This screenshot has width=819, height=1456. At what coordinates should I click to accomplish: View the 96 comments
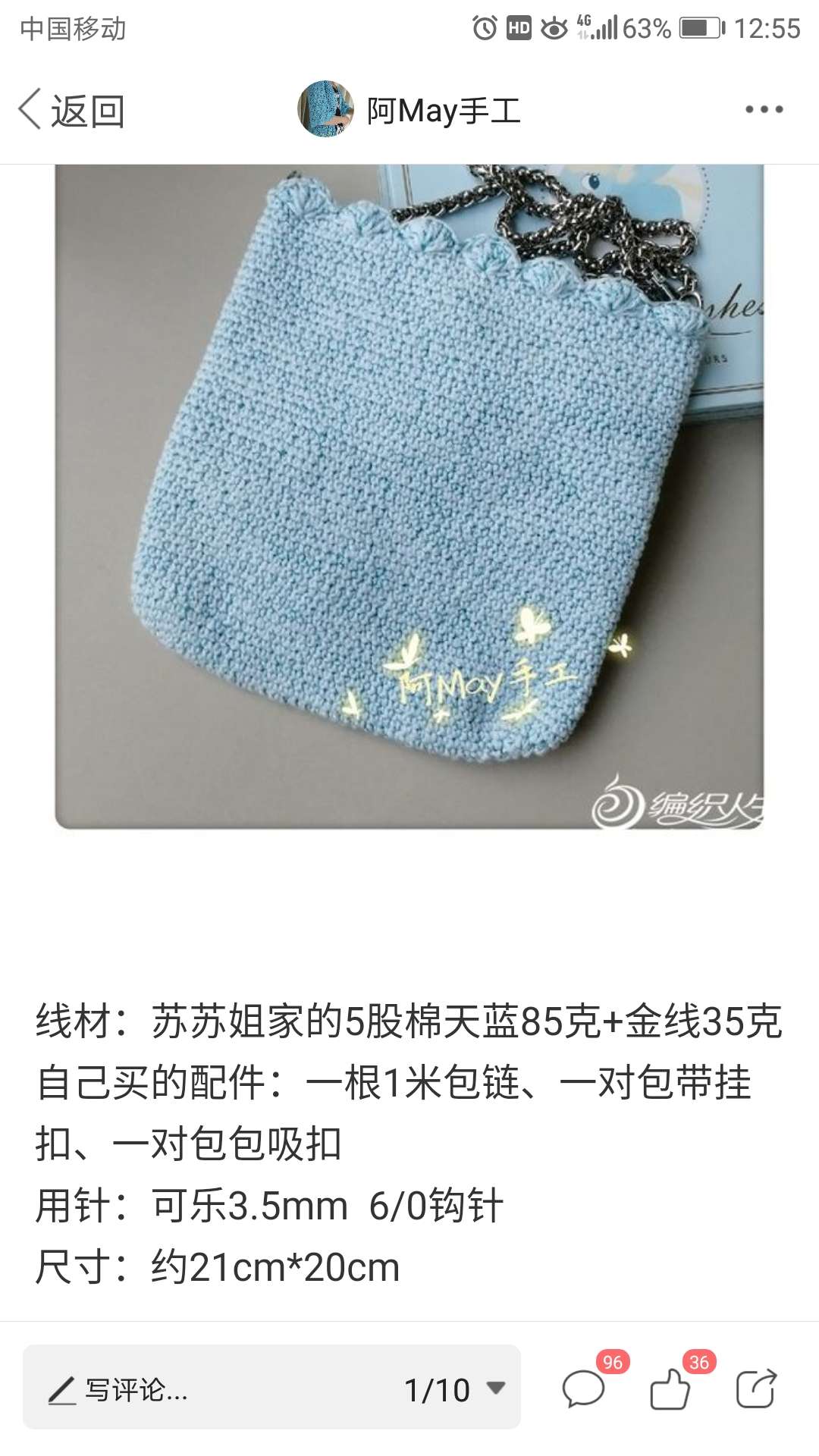click(584, 1389)
